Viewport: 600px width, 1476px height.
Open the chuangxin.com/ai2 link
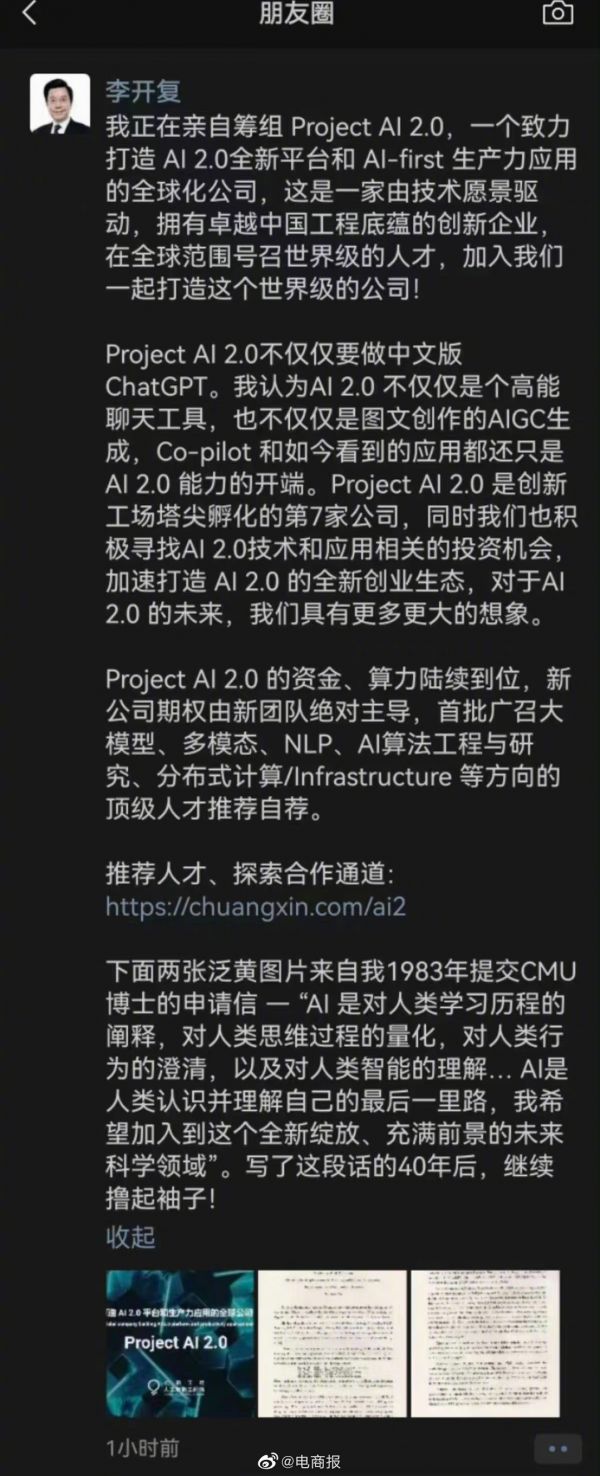(256, 907)
